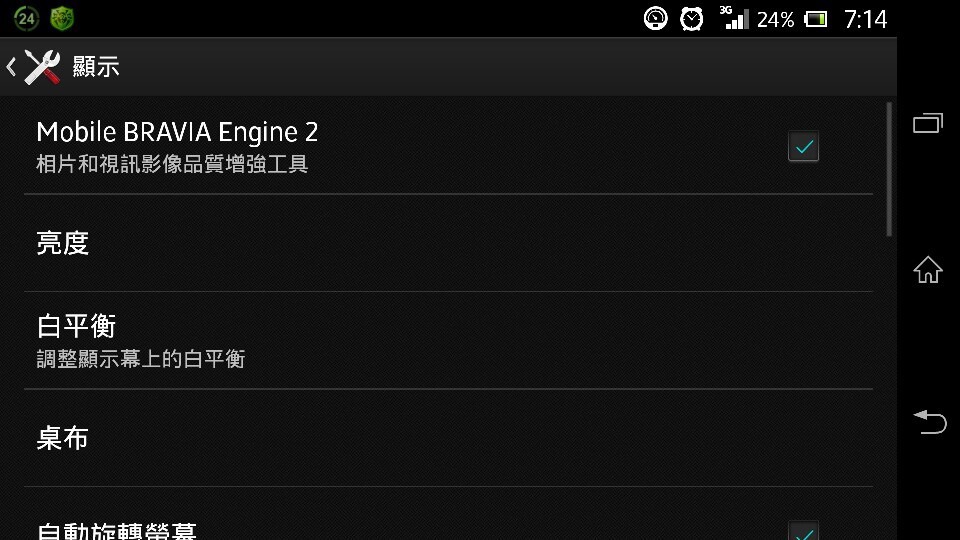This screenshot has height=540, width=960.
Task: Uncheck the Mobile BRAVIA Engine 2 checkbox
Action: (x=803, y=147)
